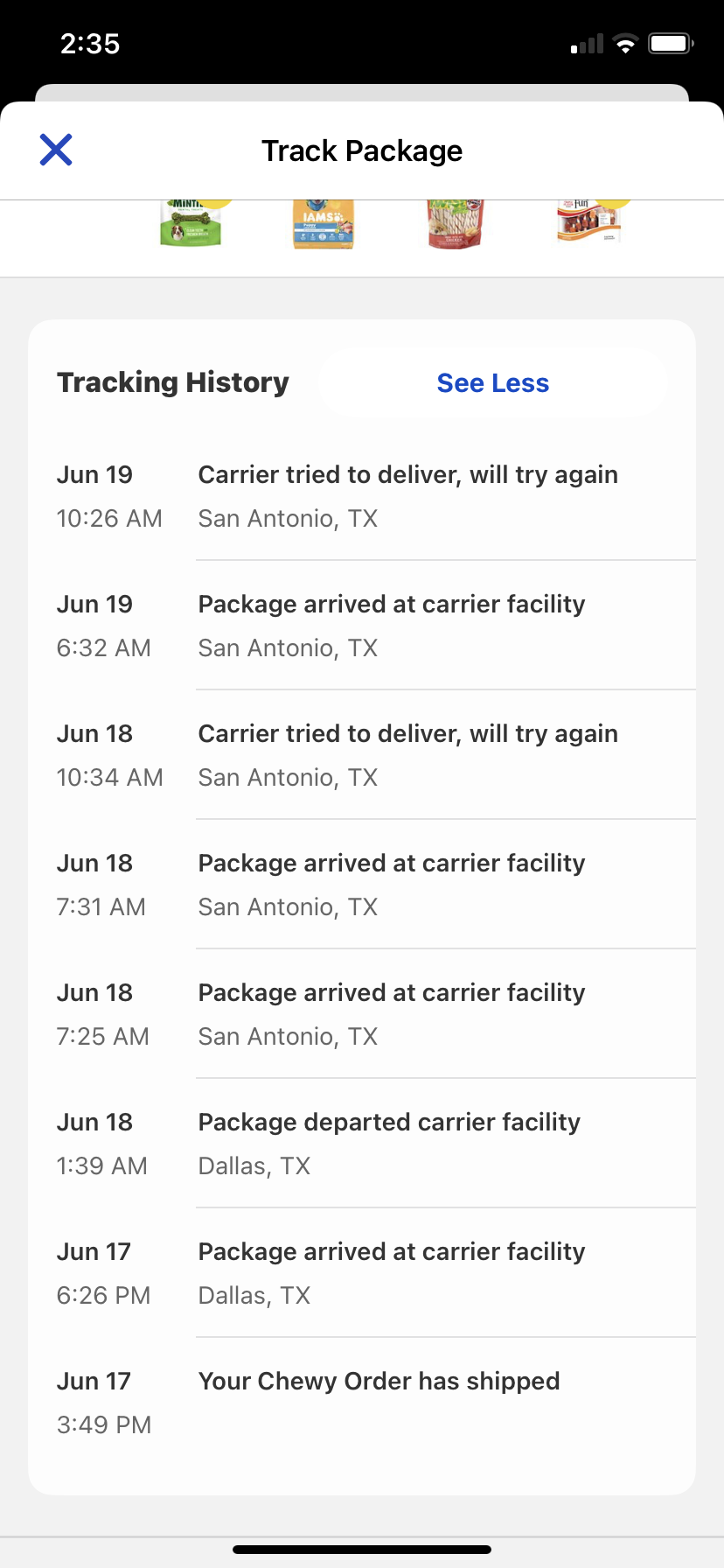Image resolution: width=724 pixels, height=1568 pixels.
Task: Tap the cellular signal icon
Action: tap(586, 43)
